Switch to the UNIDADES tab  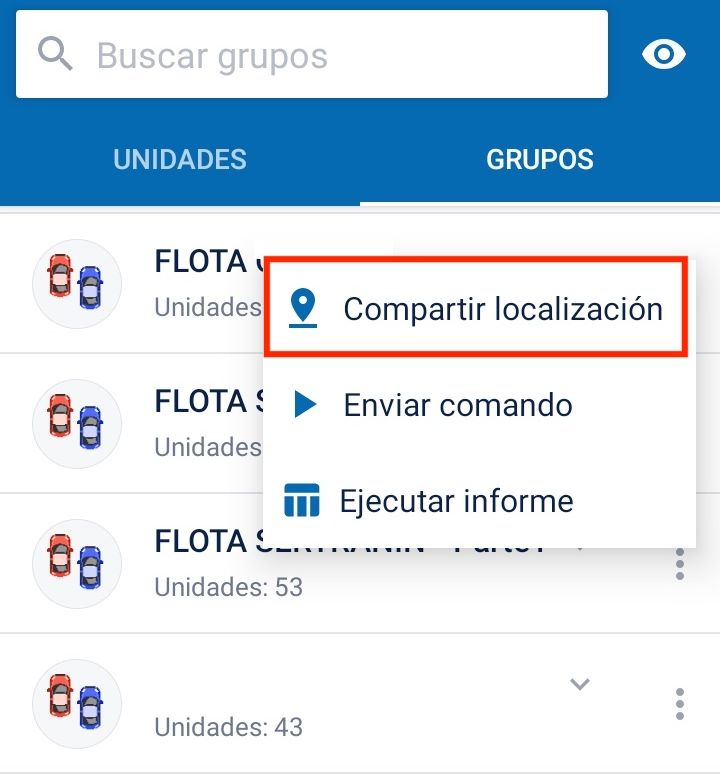coord(180,159)
